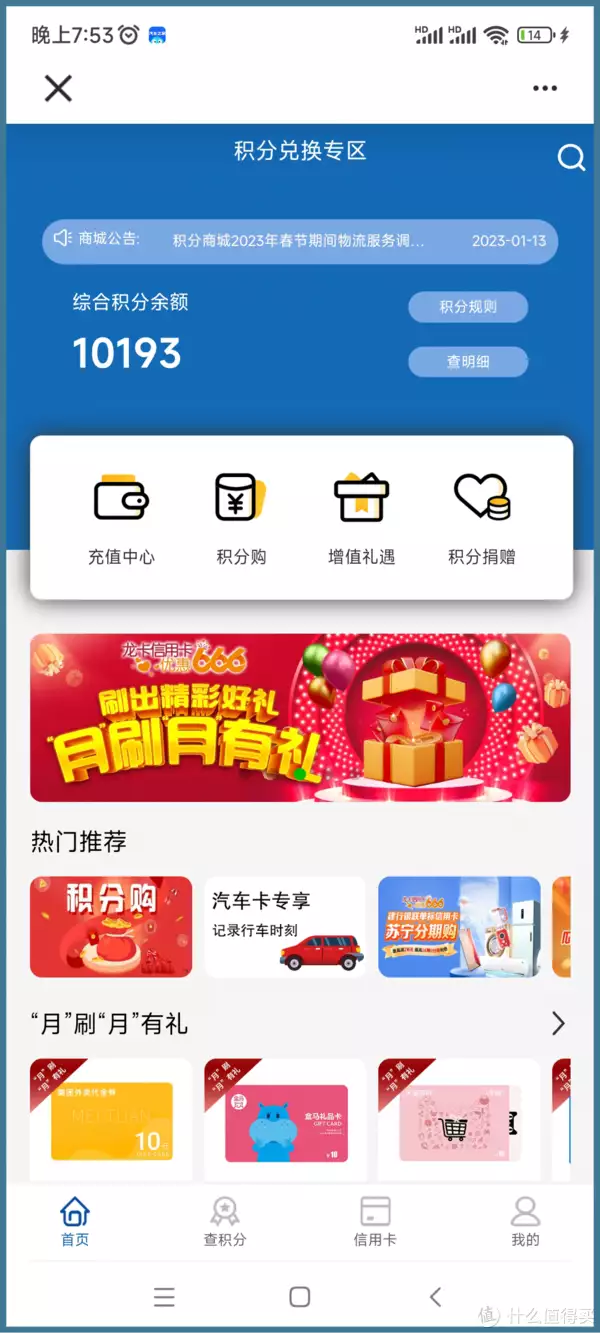This screenshot has width=600, height=1333.
Task: Open 查明细 points details
Action: click(467, 362)
